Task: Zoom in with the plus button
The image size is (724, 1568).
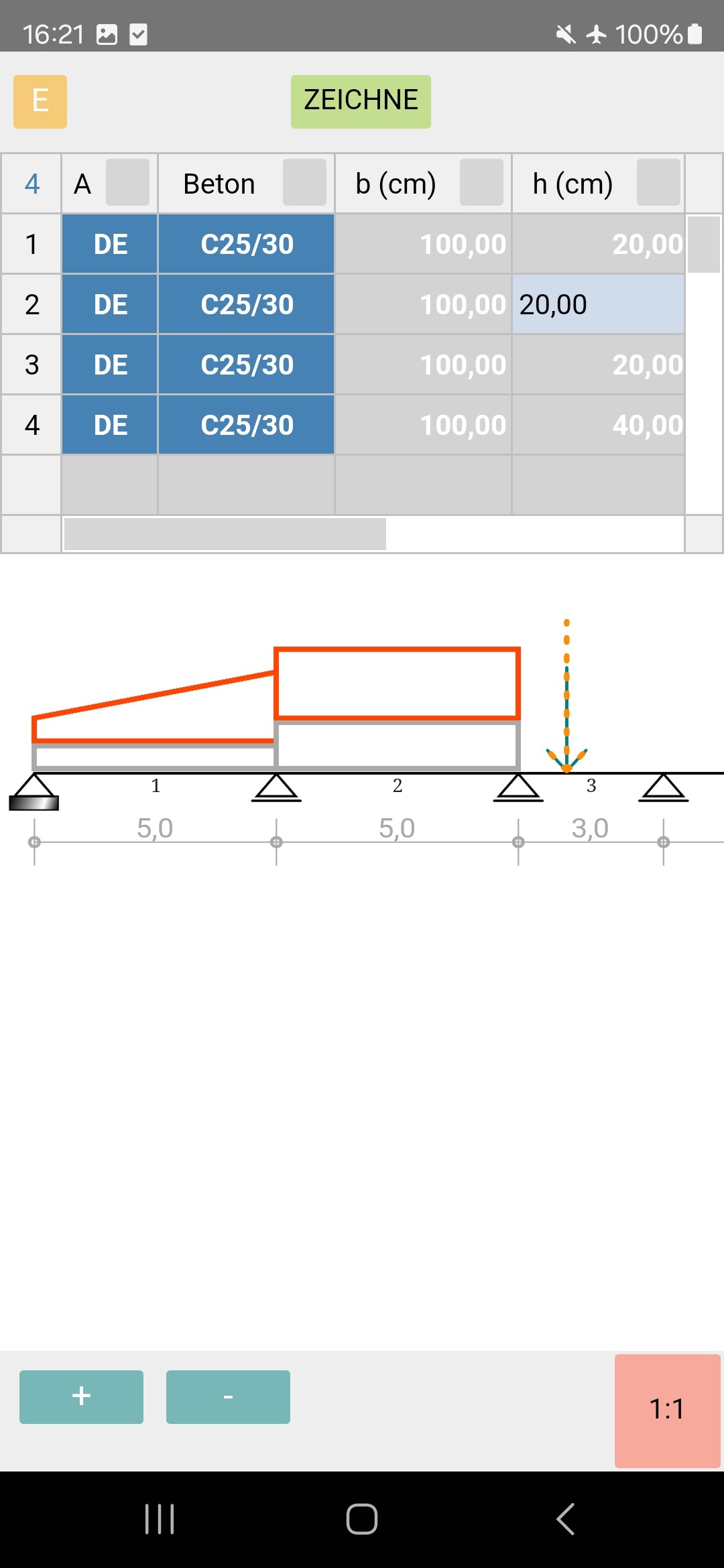Action: coord(81,1396)
